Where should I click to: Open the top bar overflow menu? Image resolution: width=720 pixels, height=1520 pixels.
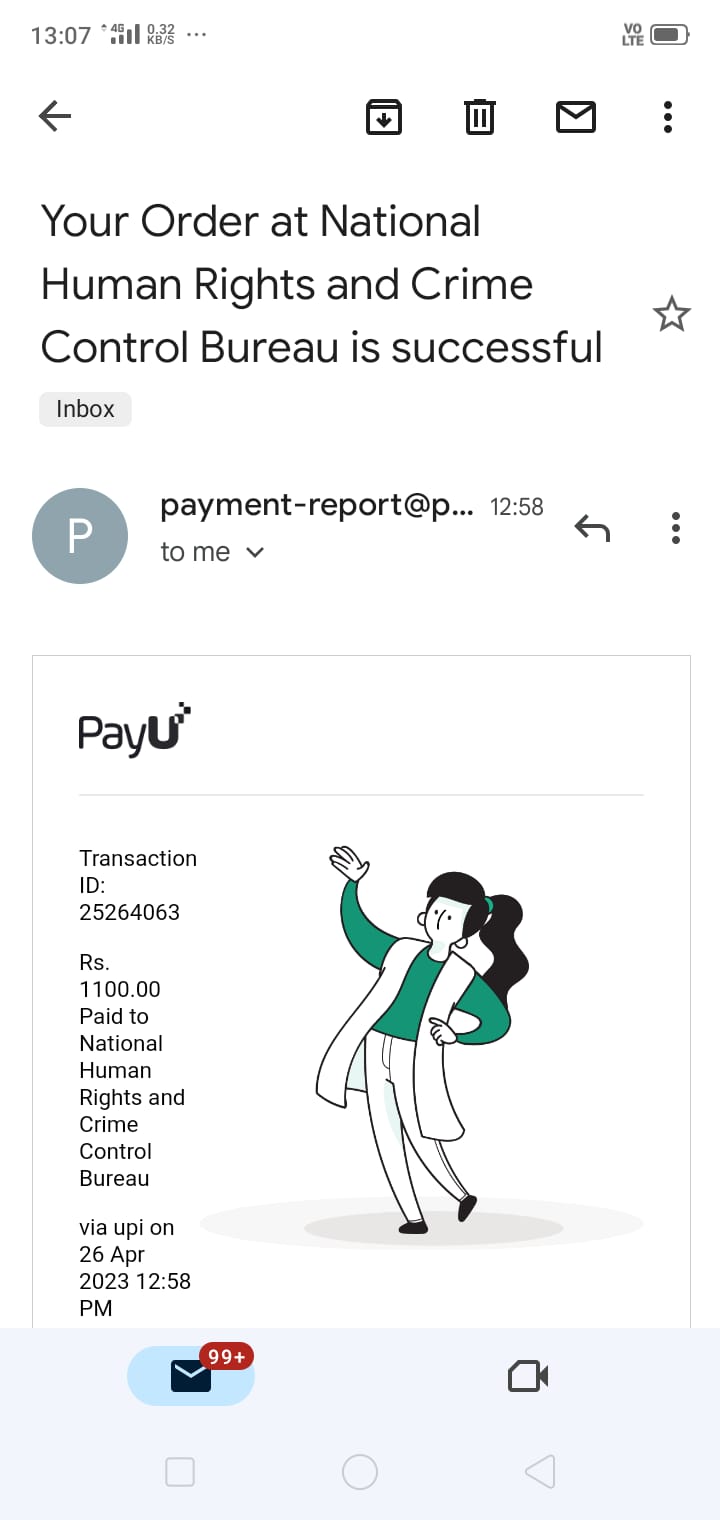(668, 117)
